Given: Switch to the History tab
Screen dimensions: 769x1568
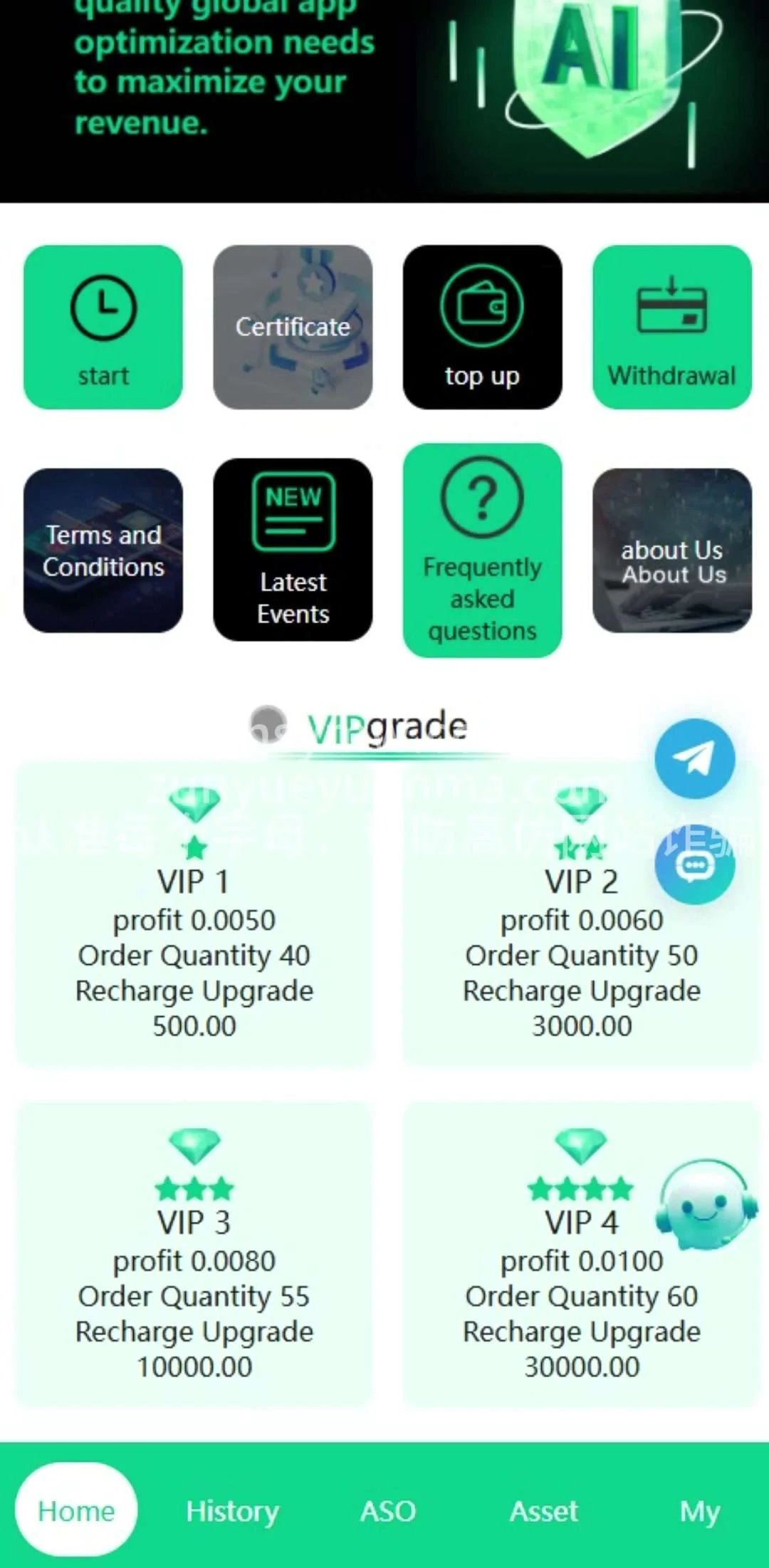Looking at the screenshot, I should pyautogui.click(x=232, y=1510).
